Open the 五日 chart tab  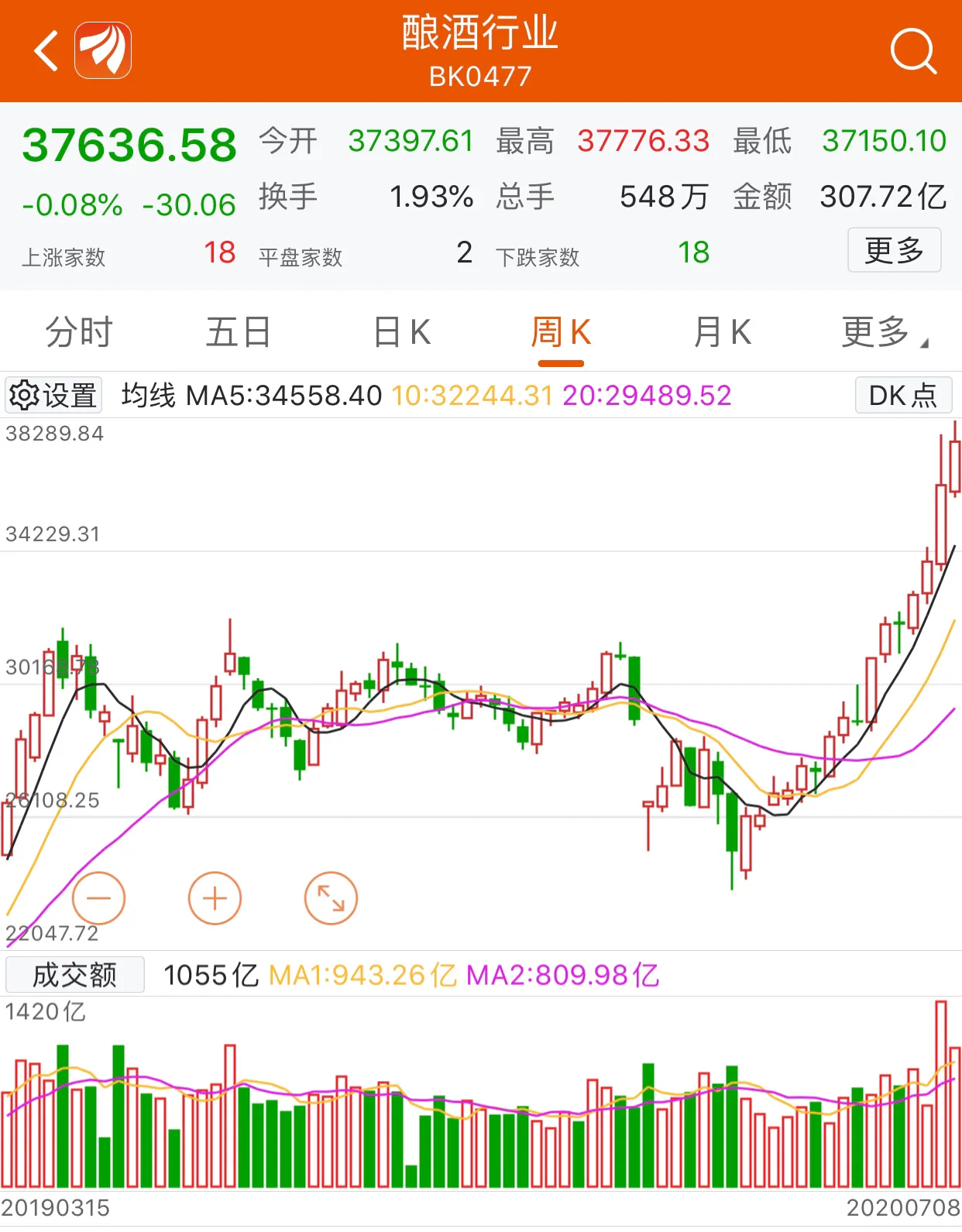239,331
